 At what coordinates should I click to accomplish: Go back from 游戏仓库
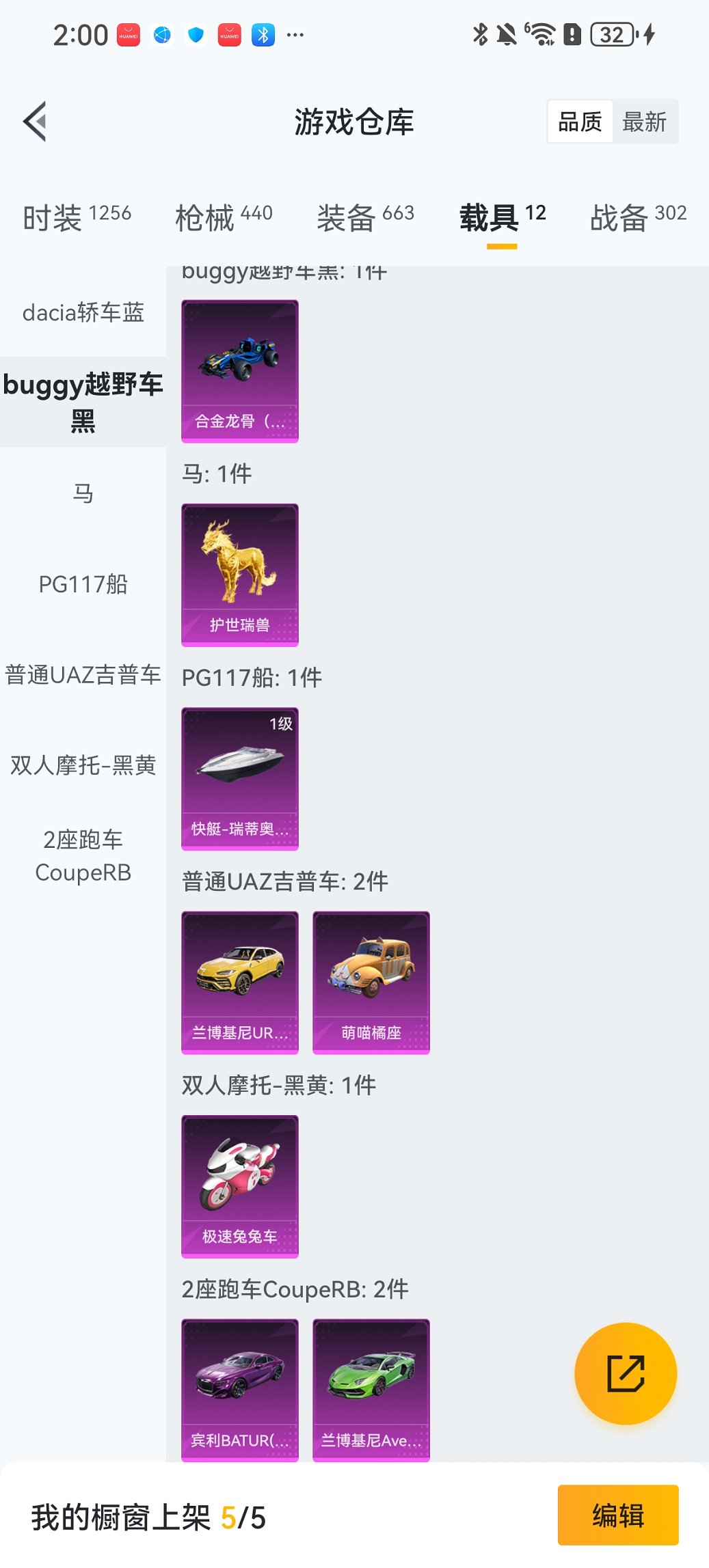pyautogui.click(x=36, y=122)
